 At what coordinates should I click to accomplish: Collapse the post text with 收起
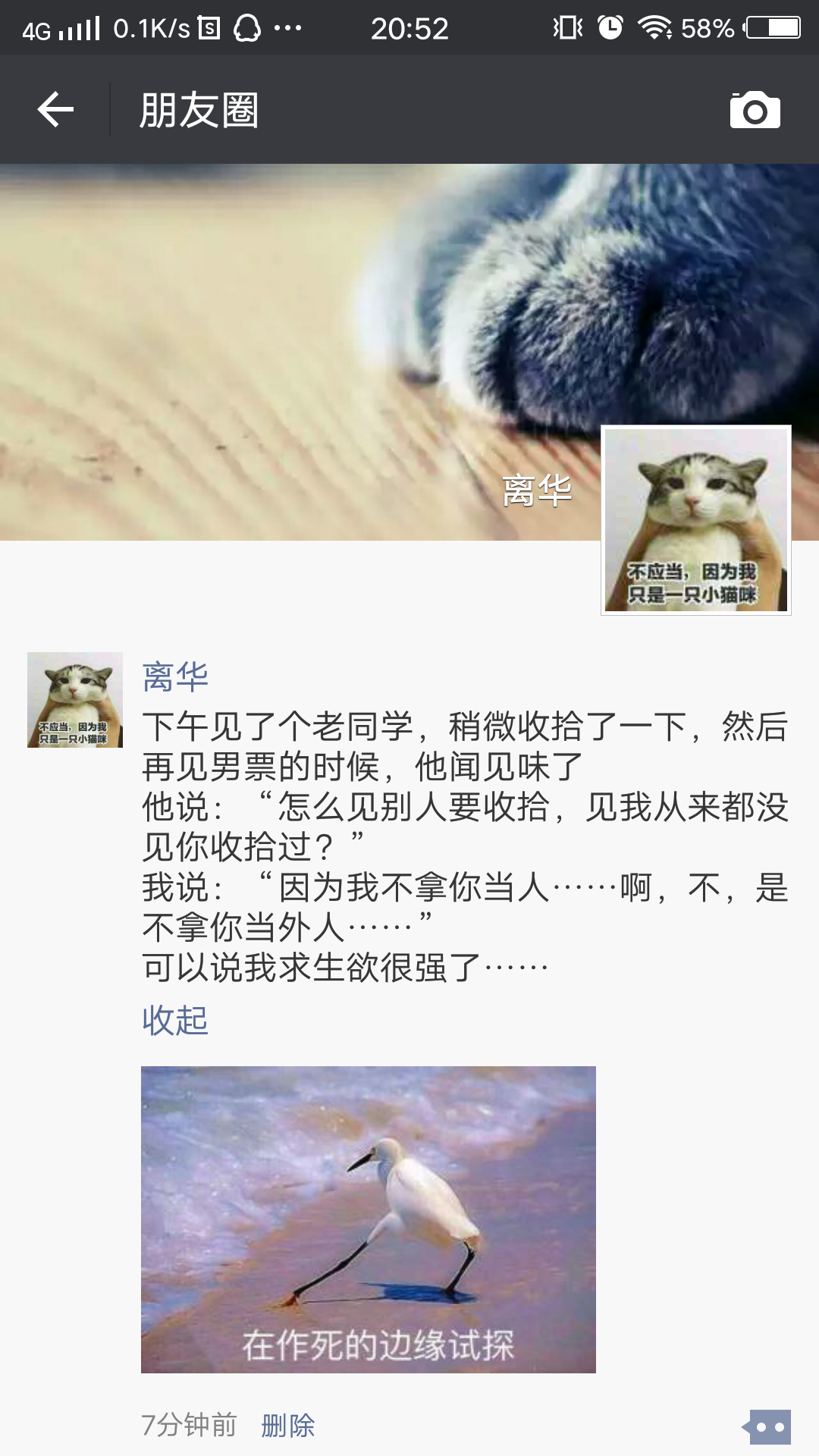point(175,1020)
